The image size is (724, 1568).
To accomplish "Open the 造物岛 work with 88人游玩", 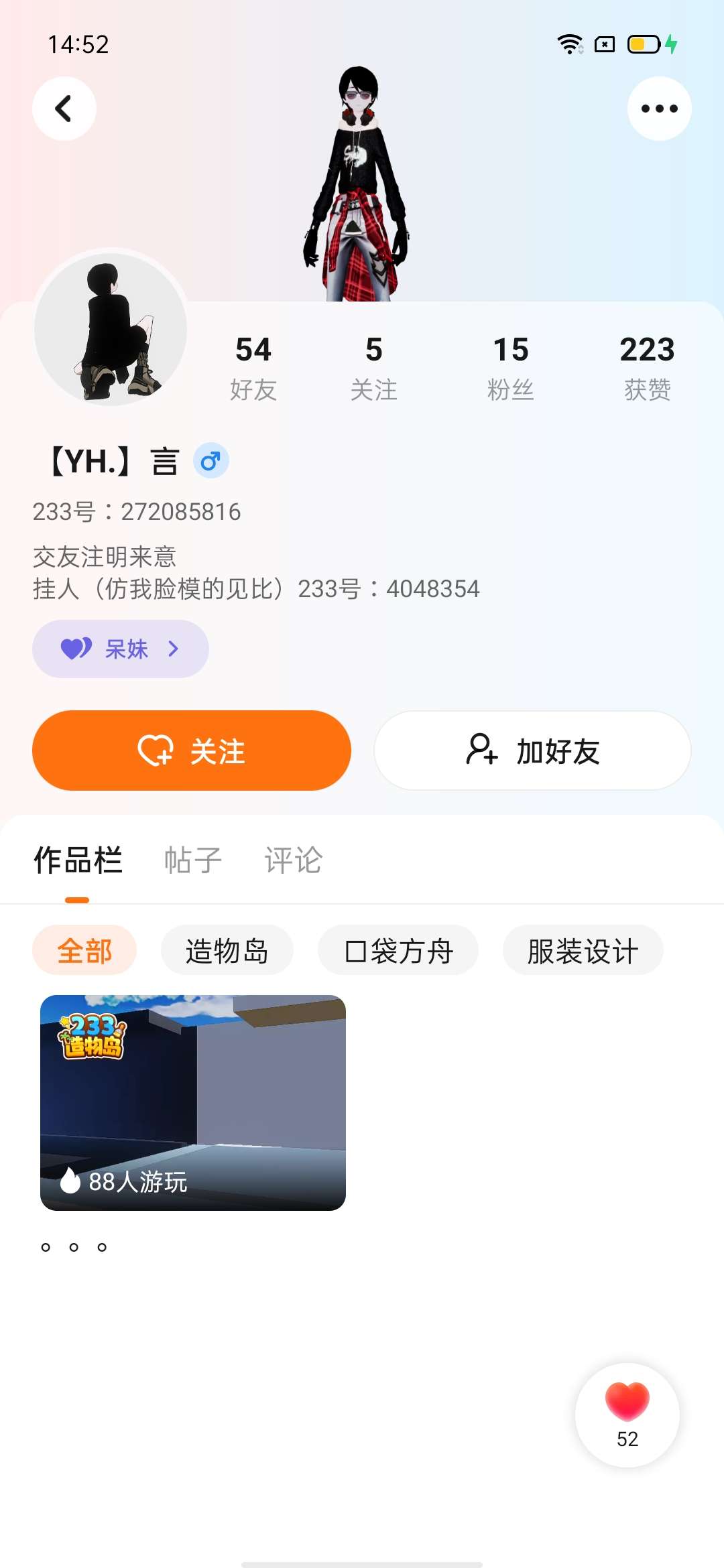I will tap(193, 1102).
